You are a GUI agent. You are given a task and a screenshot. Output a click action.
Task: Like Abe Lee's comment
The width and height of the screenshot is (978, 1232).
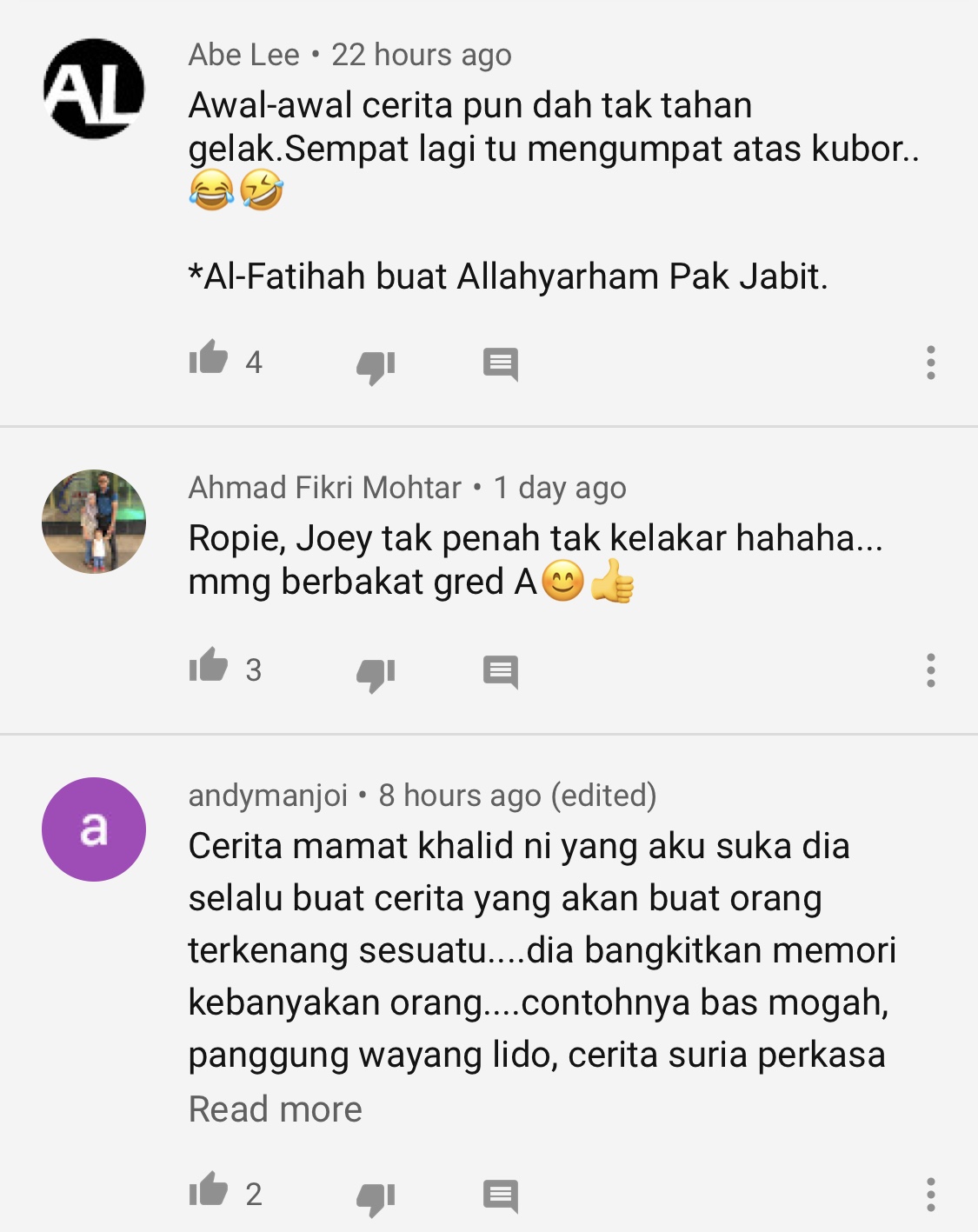(x=209, y=358)
